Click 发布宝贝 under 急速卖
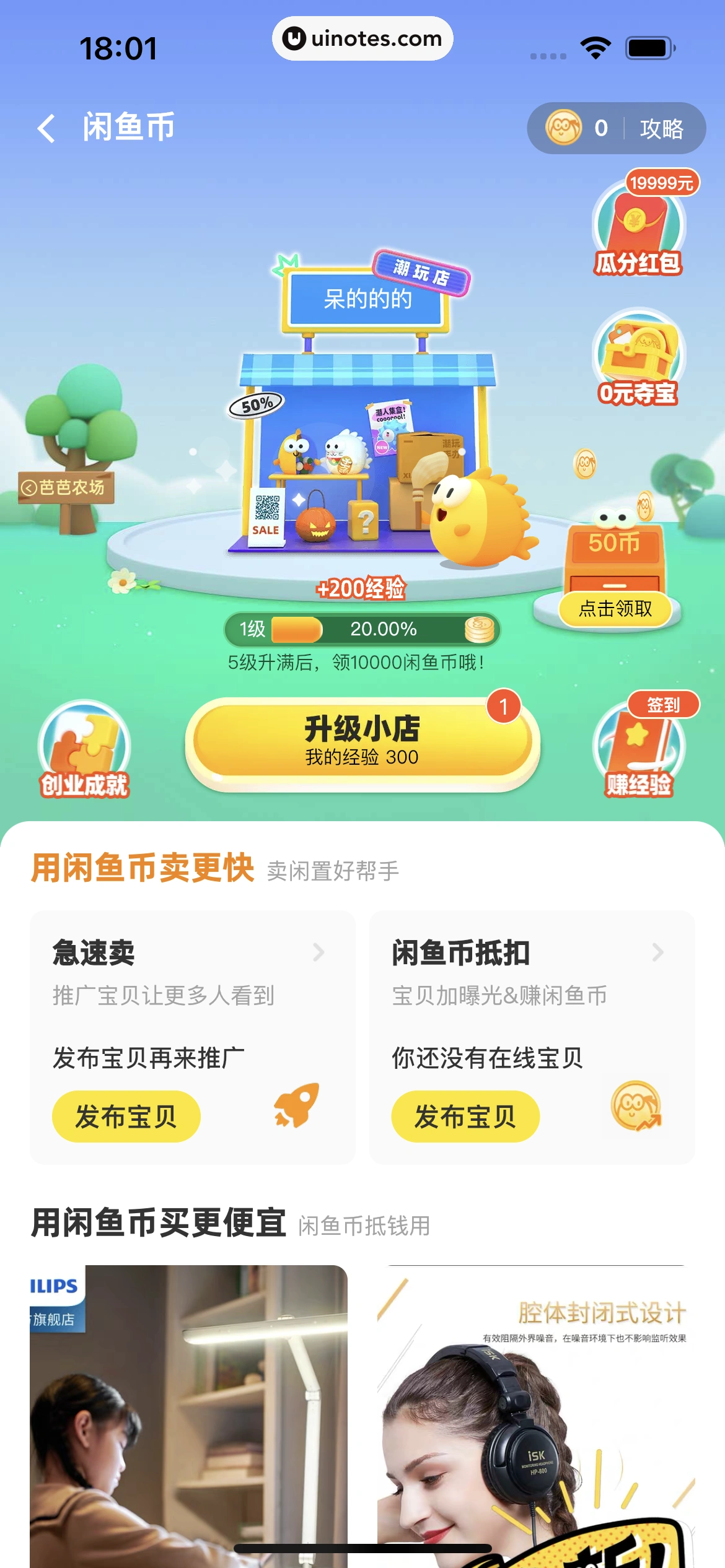This screenshot has height=1568, width=725. click(125, 1115)
